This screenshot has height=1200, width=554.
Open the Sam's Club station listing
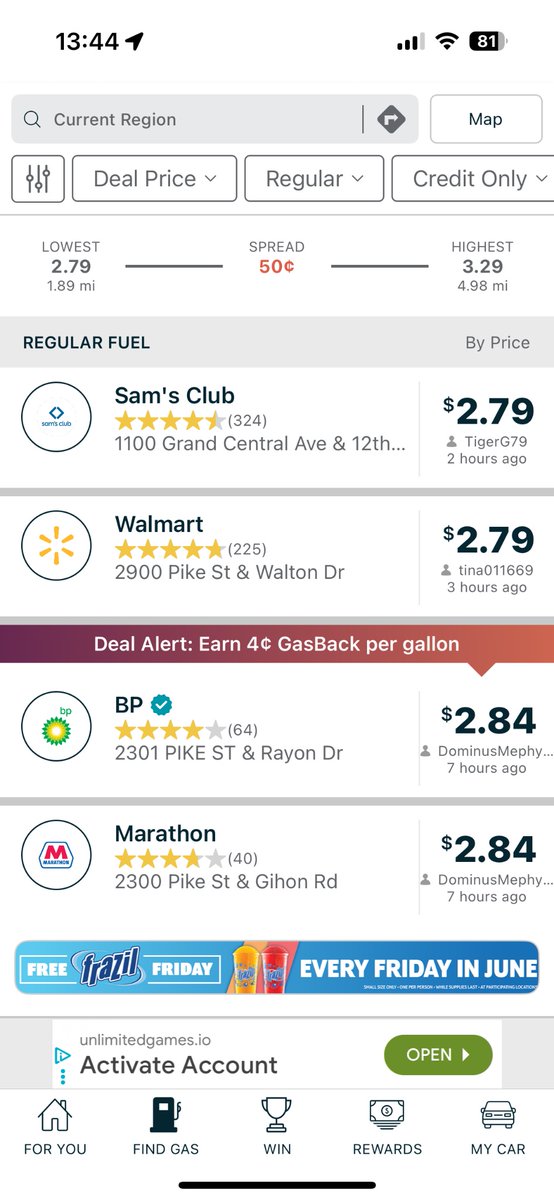click(277, 425)
